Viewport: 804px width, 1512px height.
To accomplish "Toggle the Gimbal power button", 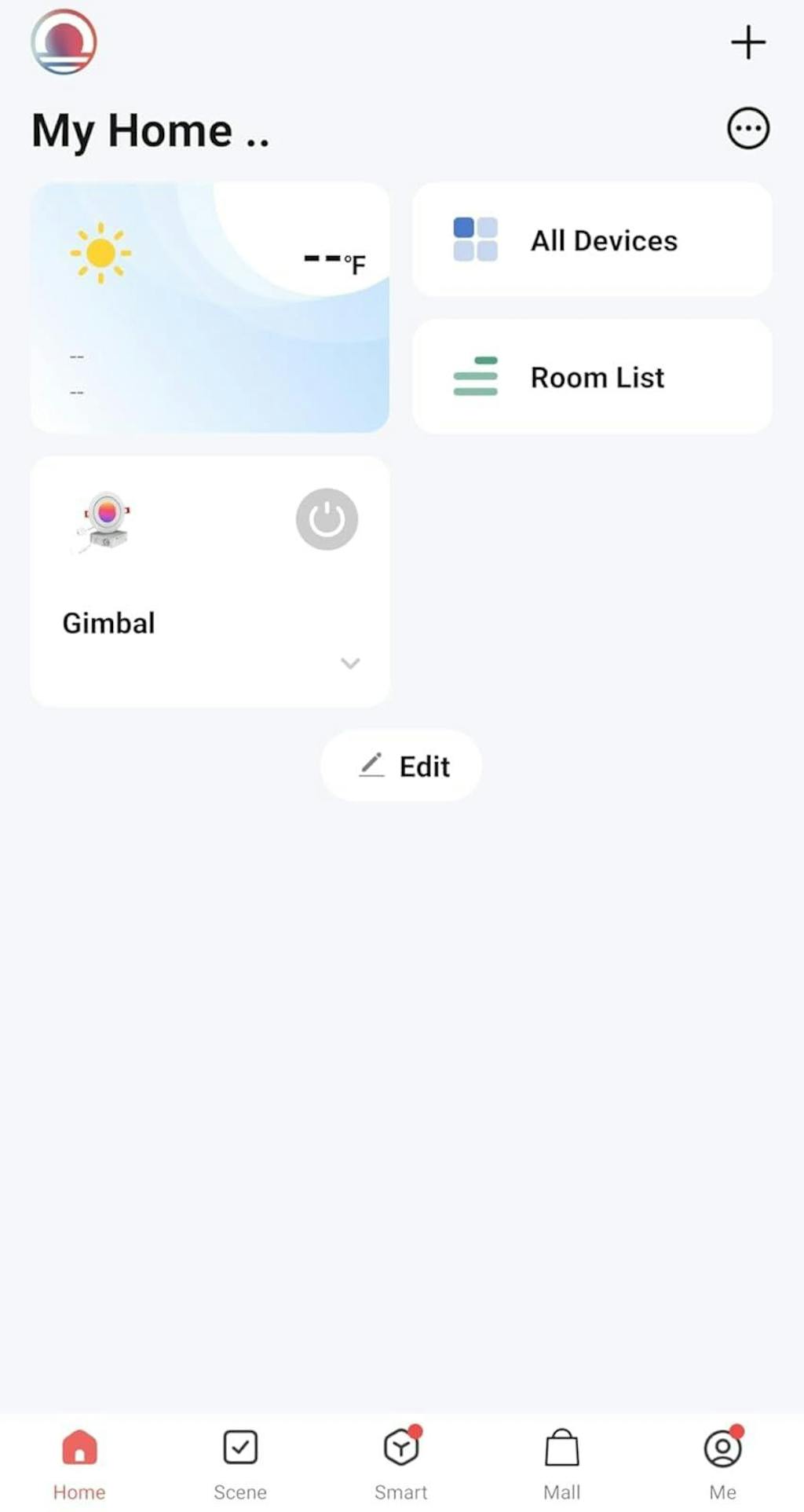I will click(327, 519).
